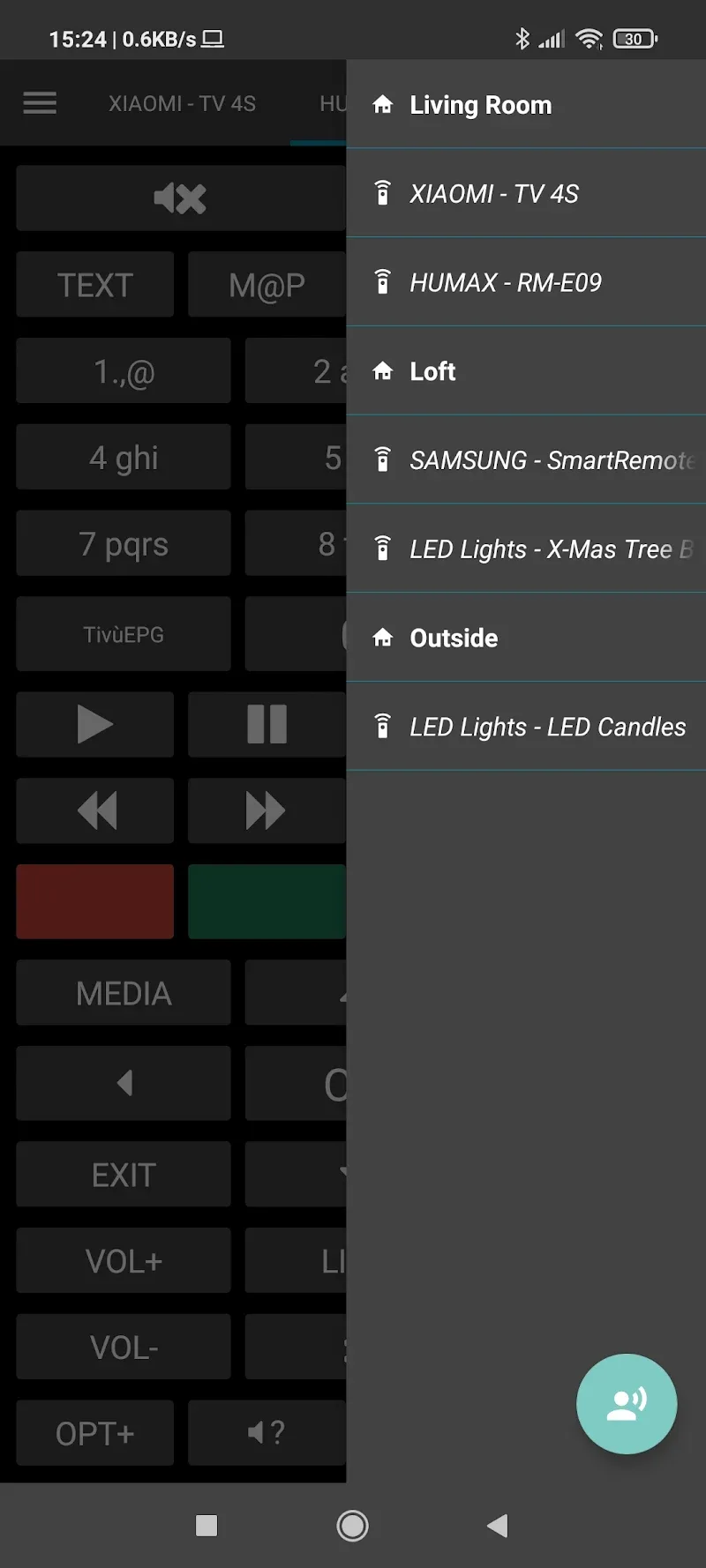Viewport: 706px width, 1568px height.
Task: Open the Living Room group
Action: point(480,105)
